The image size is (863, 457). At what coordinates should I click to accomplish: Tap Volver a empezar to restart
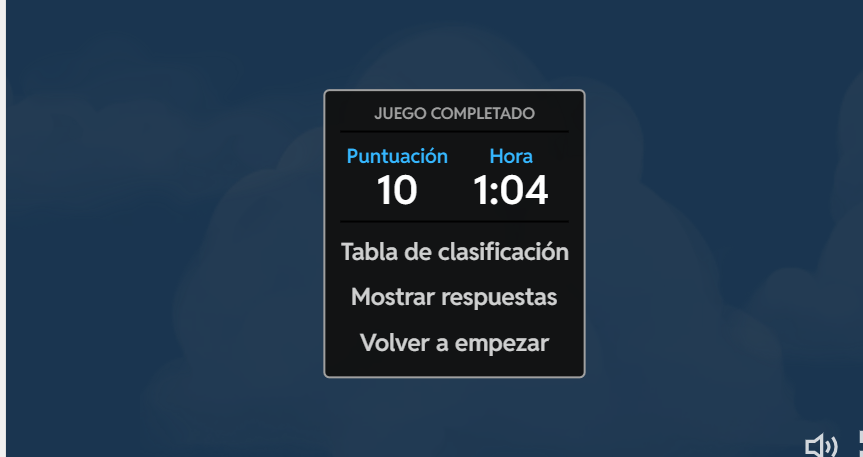click(x=454, y=343)
